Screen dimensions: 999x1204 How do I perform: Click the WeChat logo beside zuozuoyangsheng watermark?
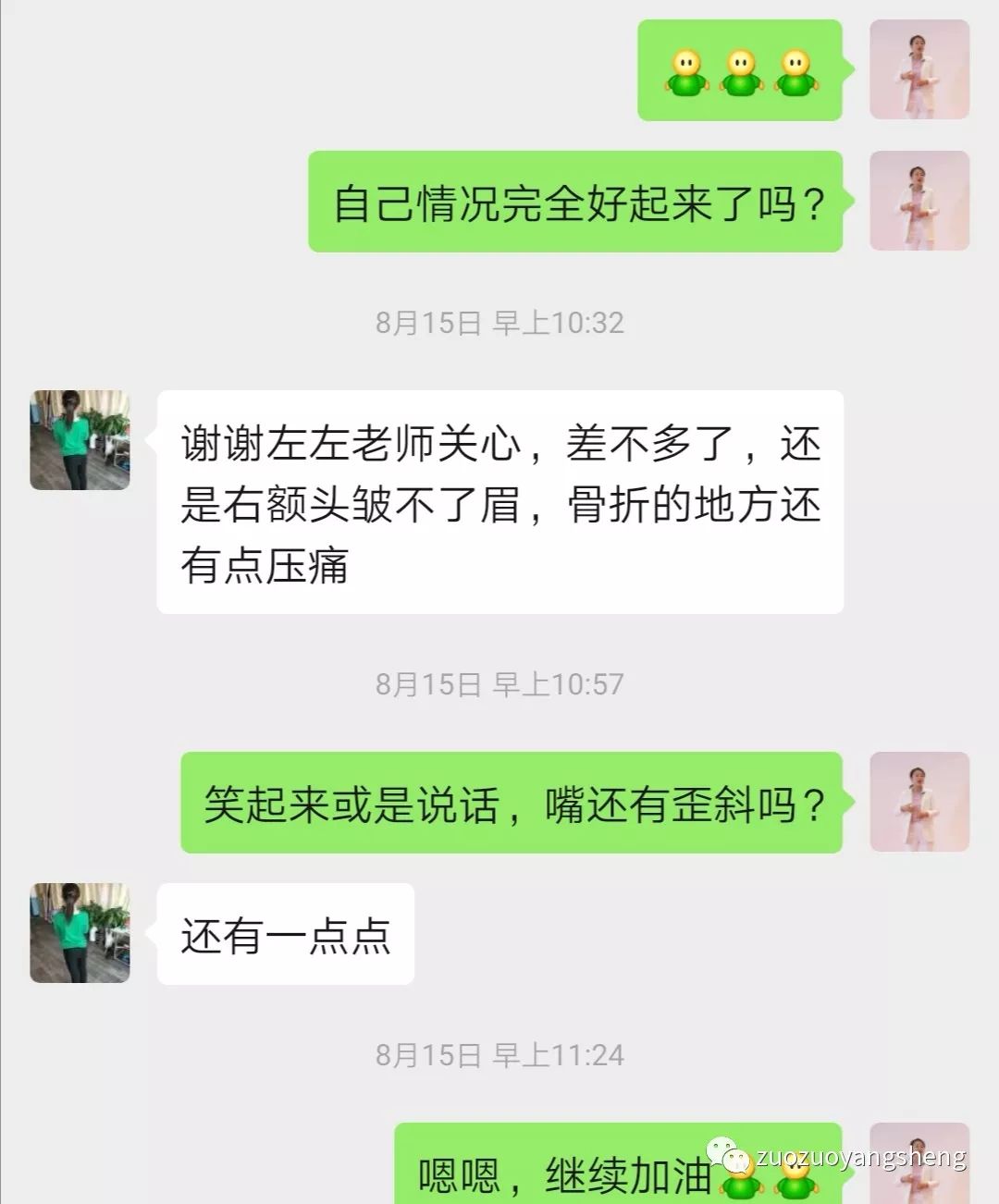click(727, 1155)
